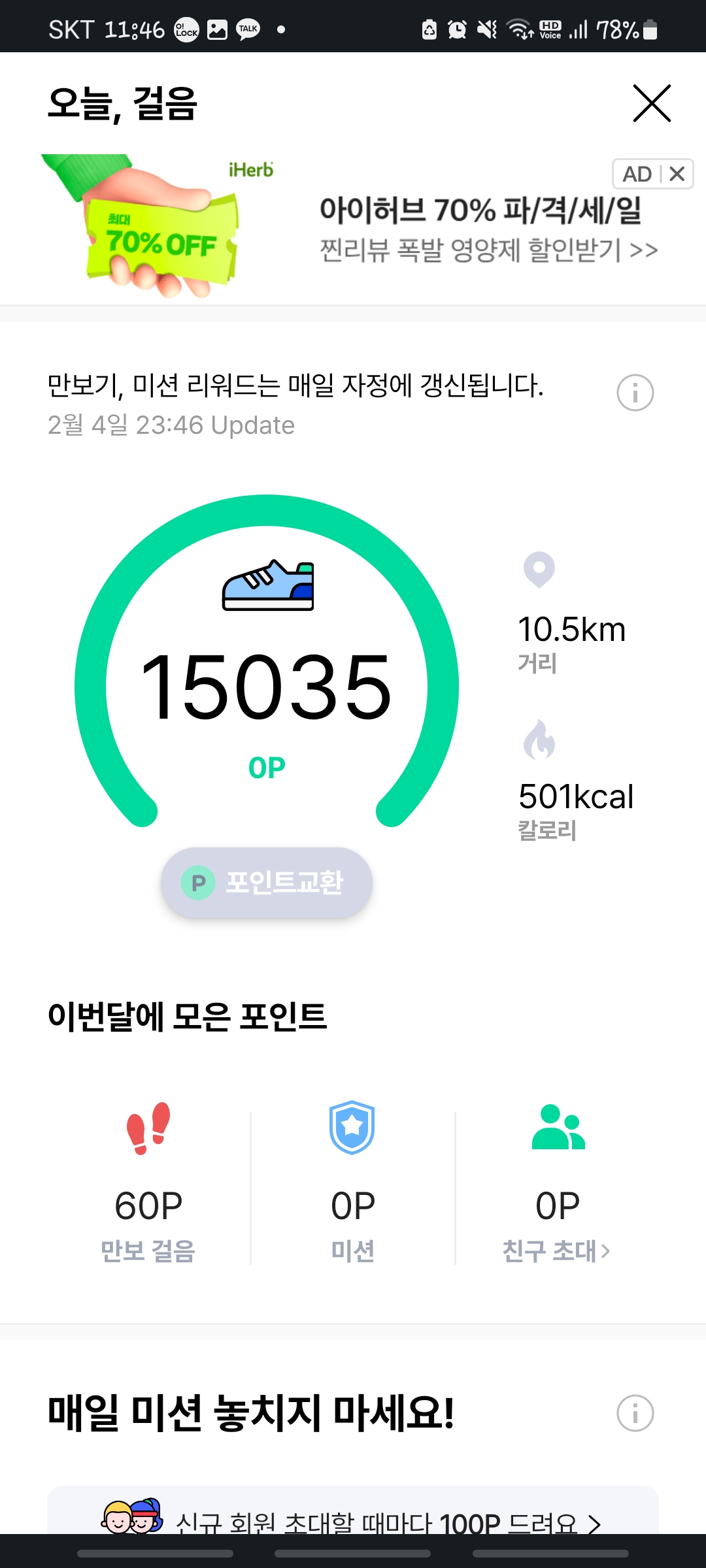Show info for the daily mission section
Image resolution: width=706 pixels, height=1568 pixels.
pos(635,1413)
